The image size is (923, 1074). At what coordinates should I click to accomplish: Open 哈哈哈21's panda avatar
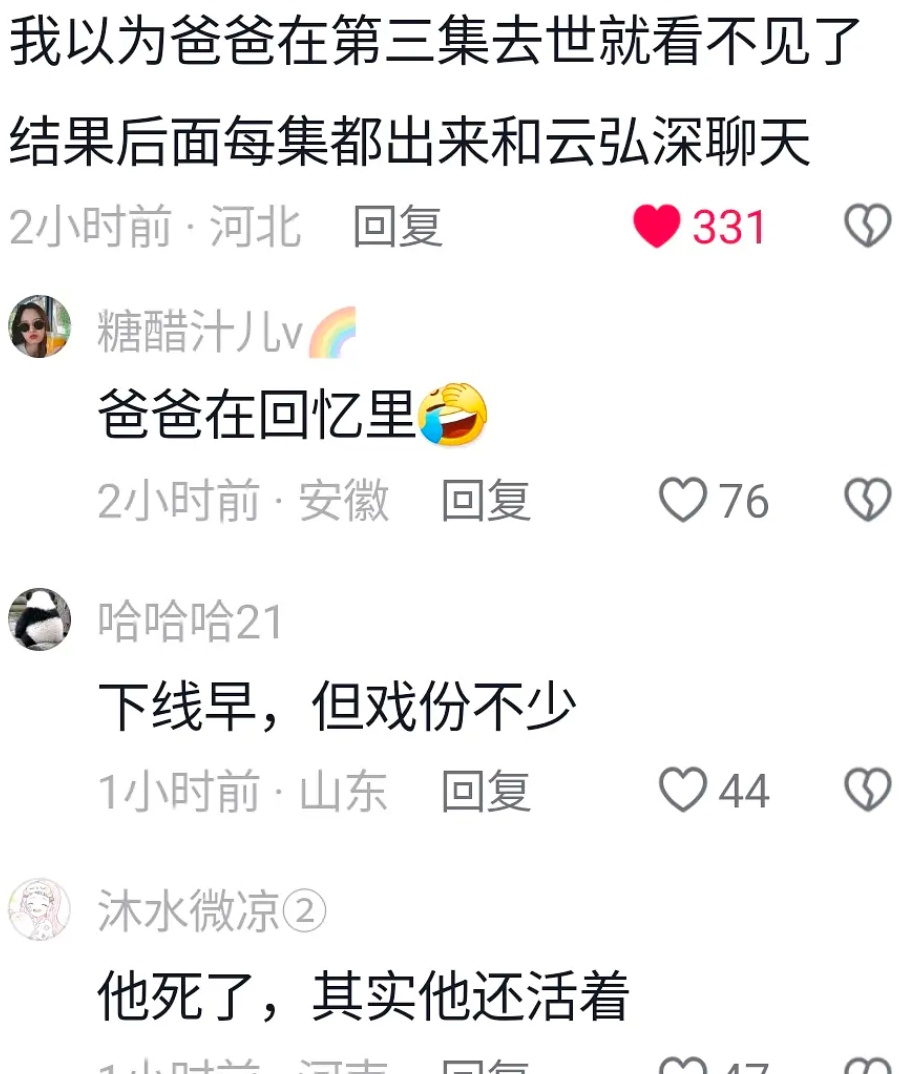click(40, 619)
